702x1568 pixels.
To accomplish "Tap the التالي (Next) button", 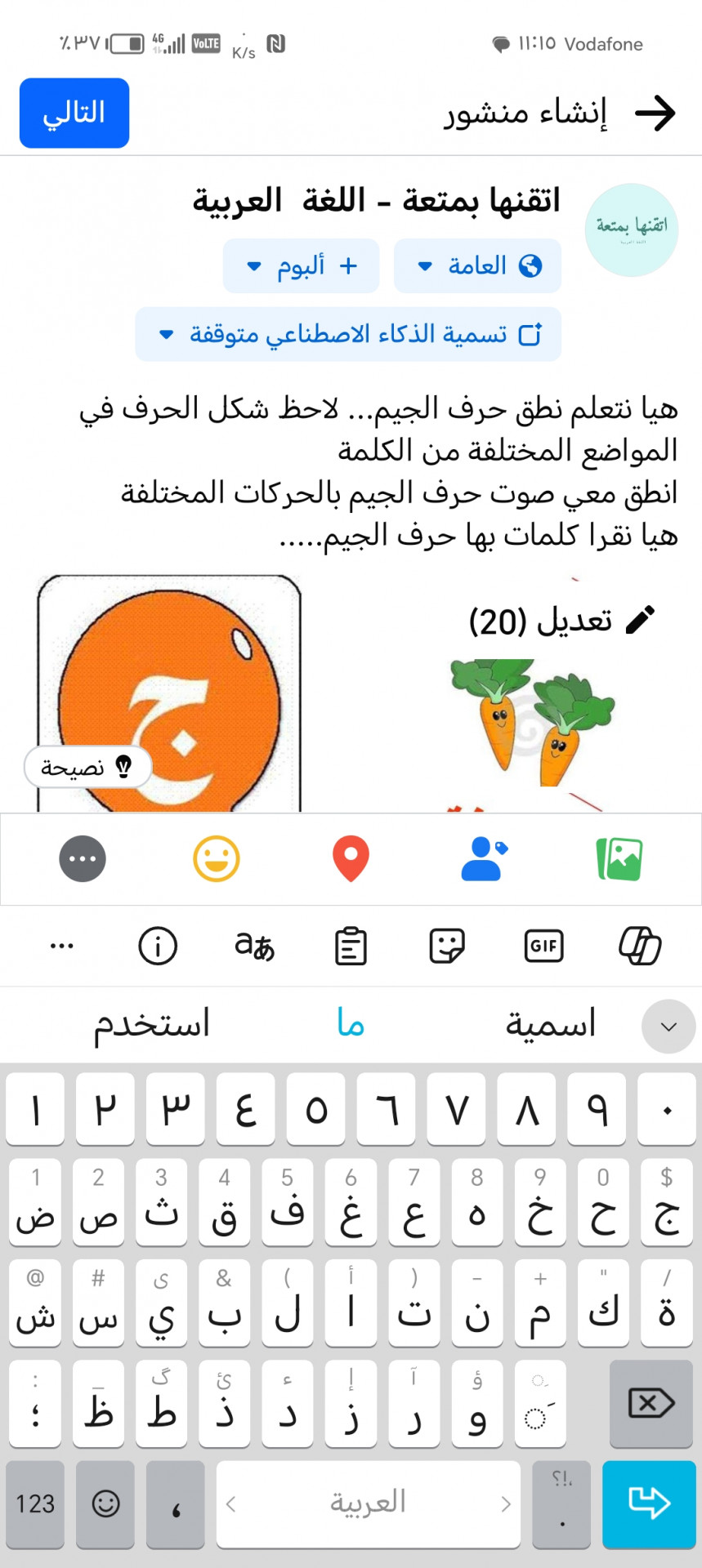I will point(74,113).
